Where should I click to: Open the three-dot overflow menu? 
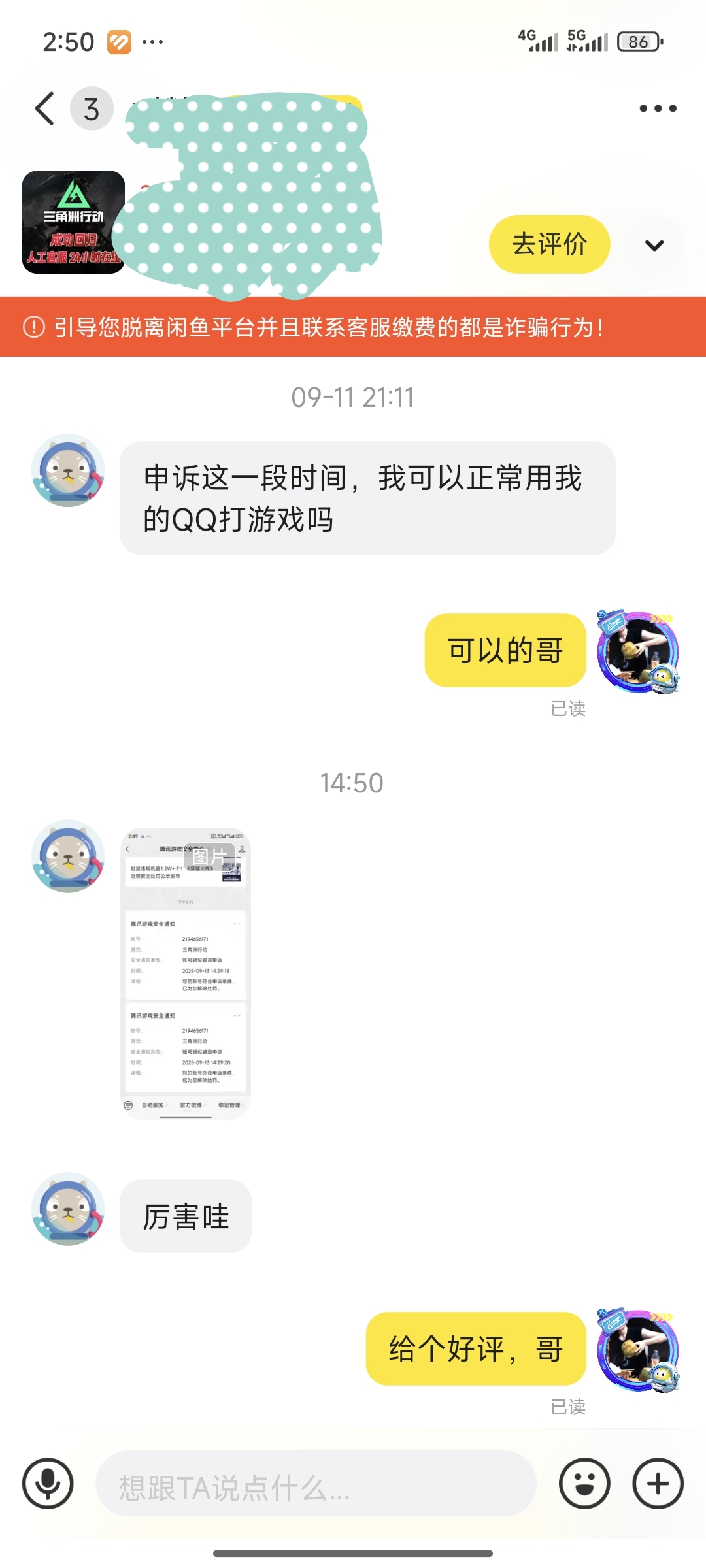658,108
